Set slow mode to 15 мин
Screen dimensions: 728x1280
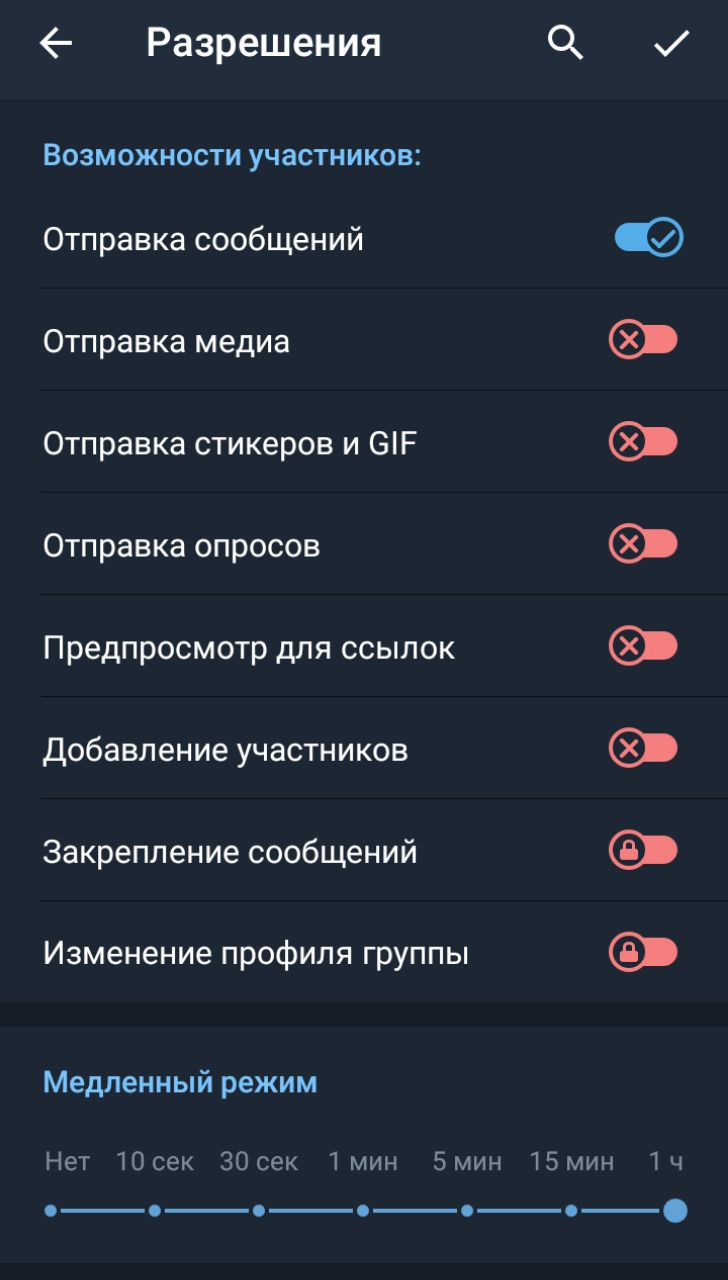pyautogui.click(x=571, y=1211)
